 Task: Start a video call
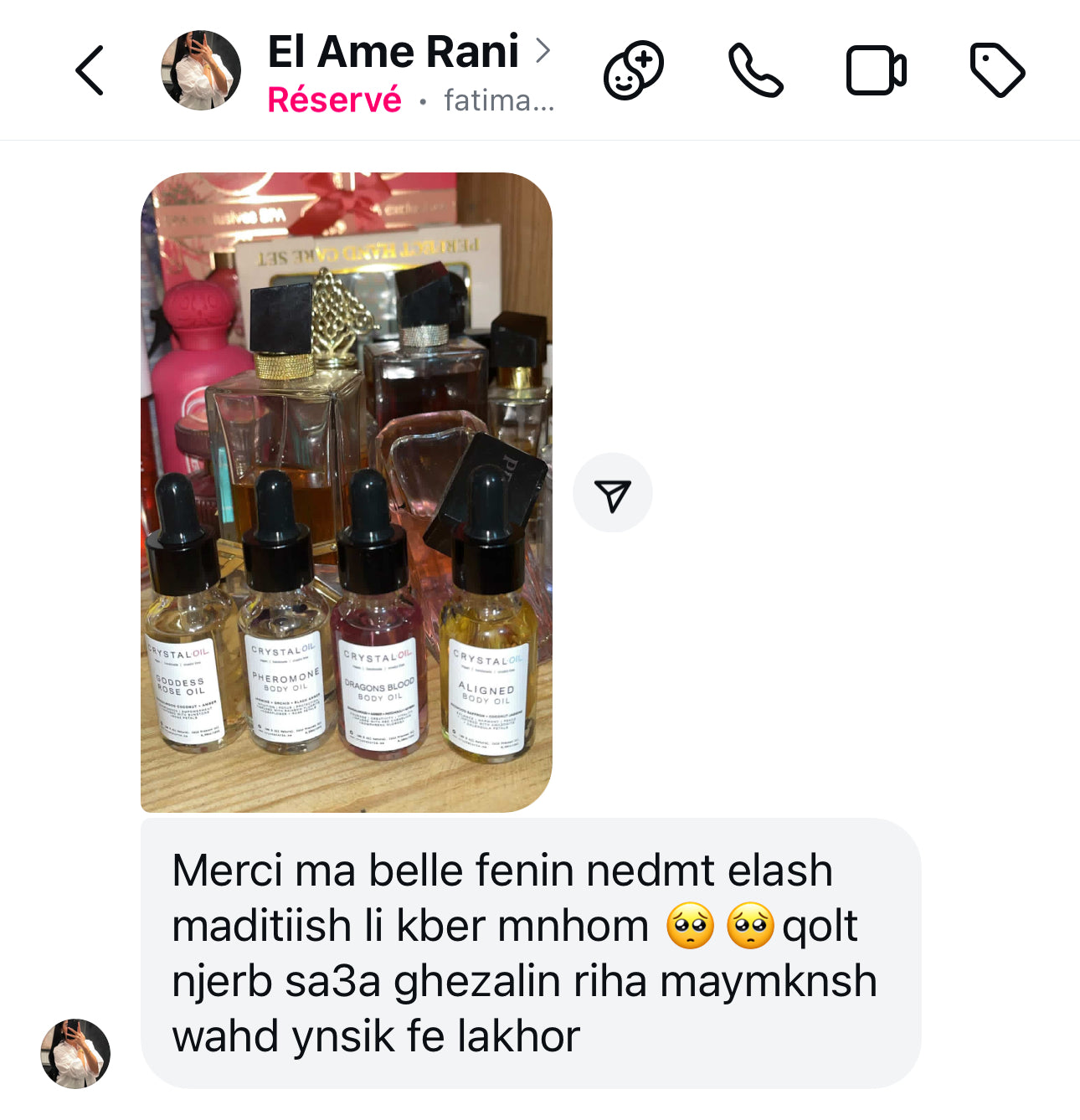click(x=876, y=70)
